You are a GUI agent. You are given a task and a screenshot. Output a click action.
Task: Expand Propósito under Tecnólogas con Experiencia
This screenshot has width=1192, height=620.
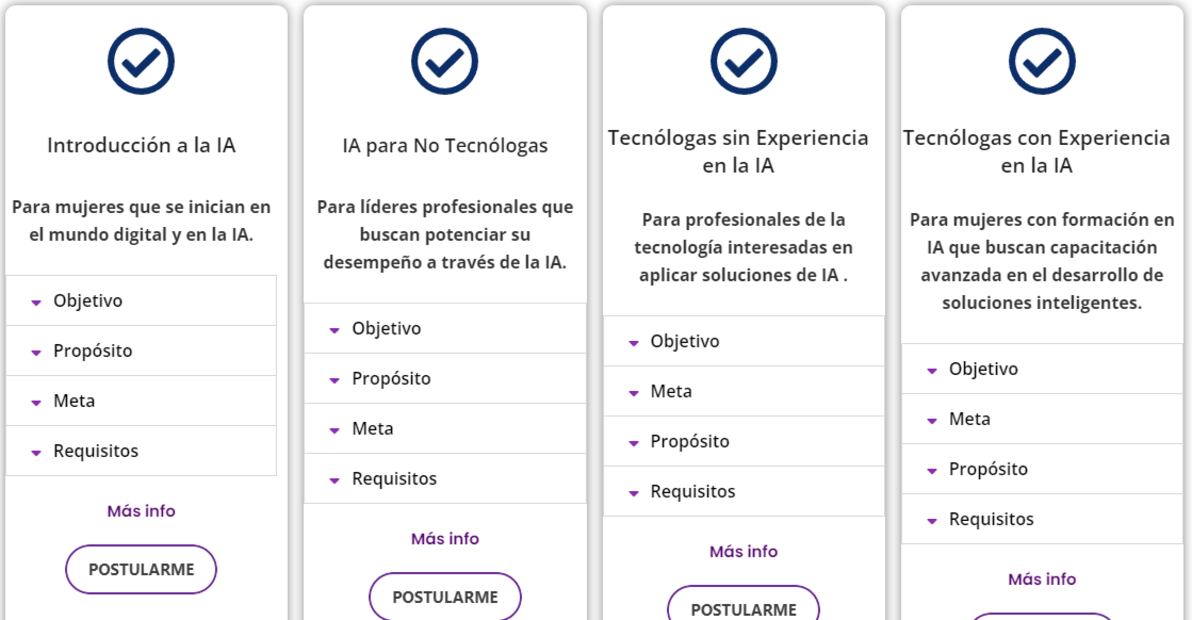(x=988, y=469)
